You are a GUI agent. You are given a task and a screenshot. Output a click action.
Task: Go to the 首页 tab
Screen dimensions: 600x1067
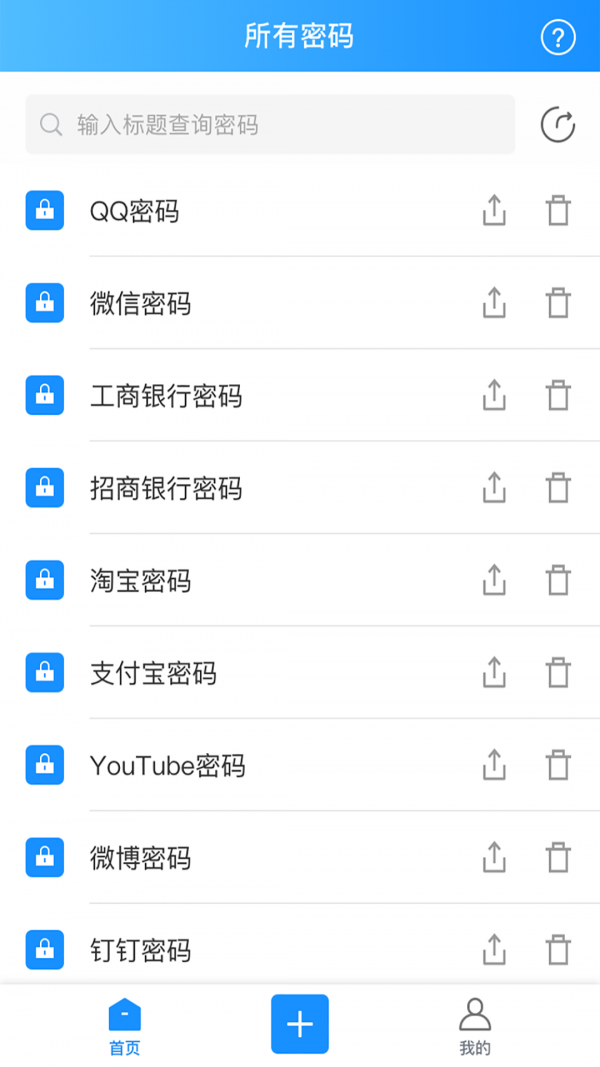[125, 1027]
